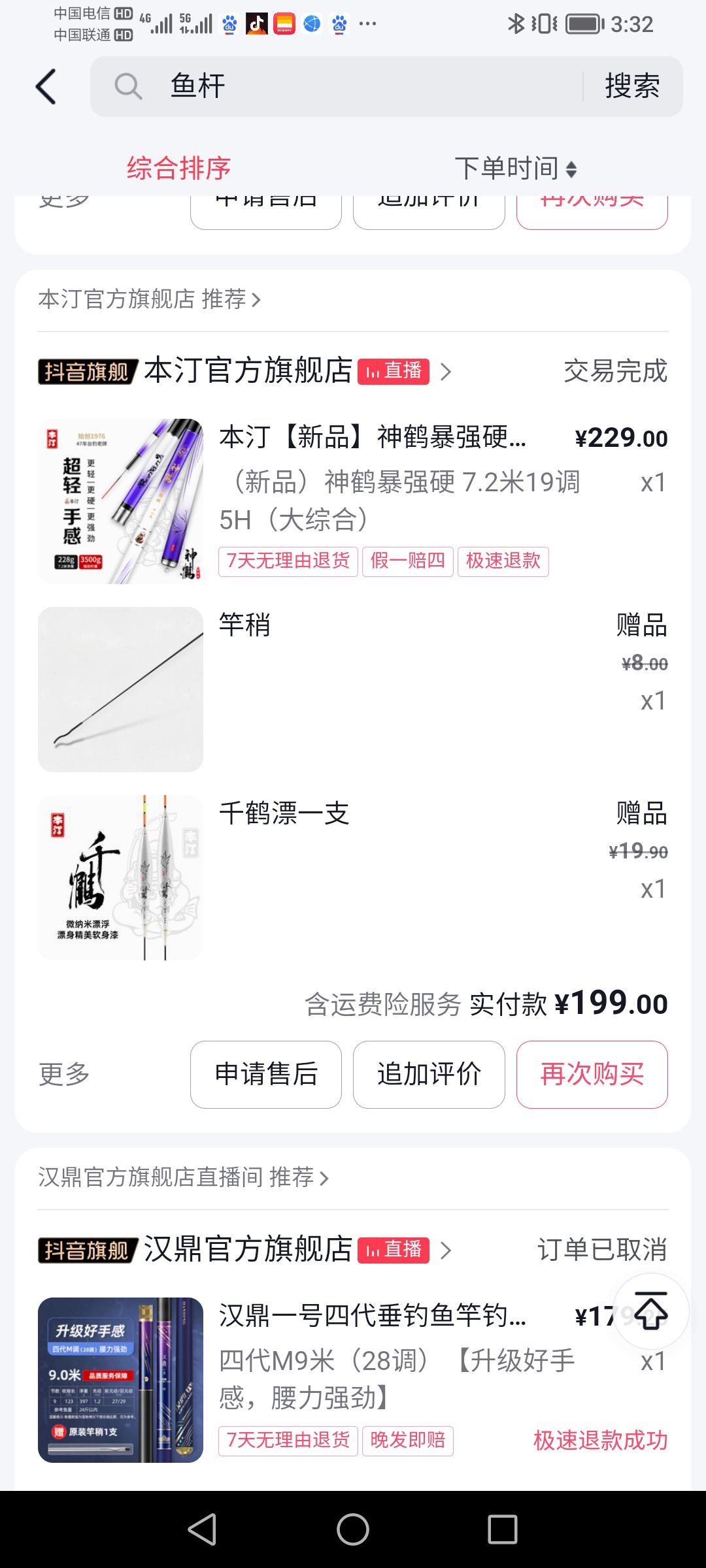Open 本汀官方旗舰店 推荐 link

tap(150, 299)
